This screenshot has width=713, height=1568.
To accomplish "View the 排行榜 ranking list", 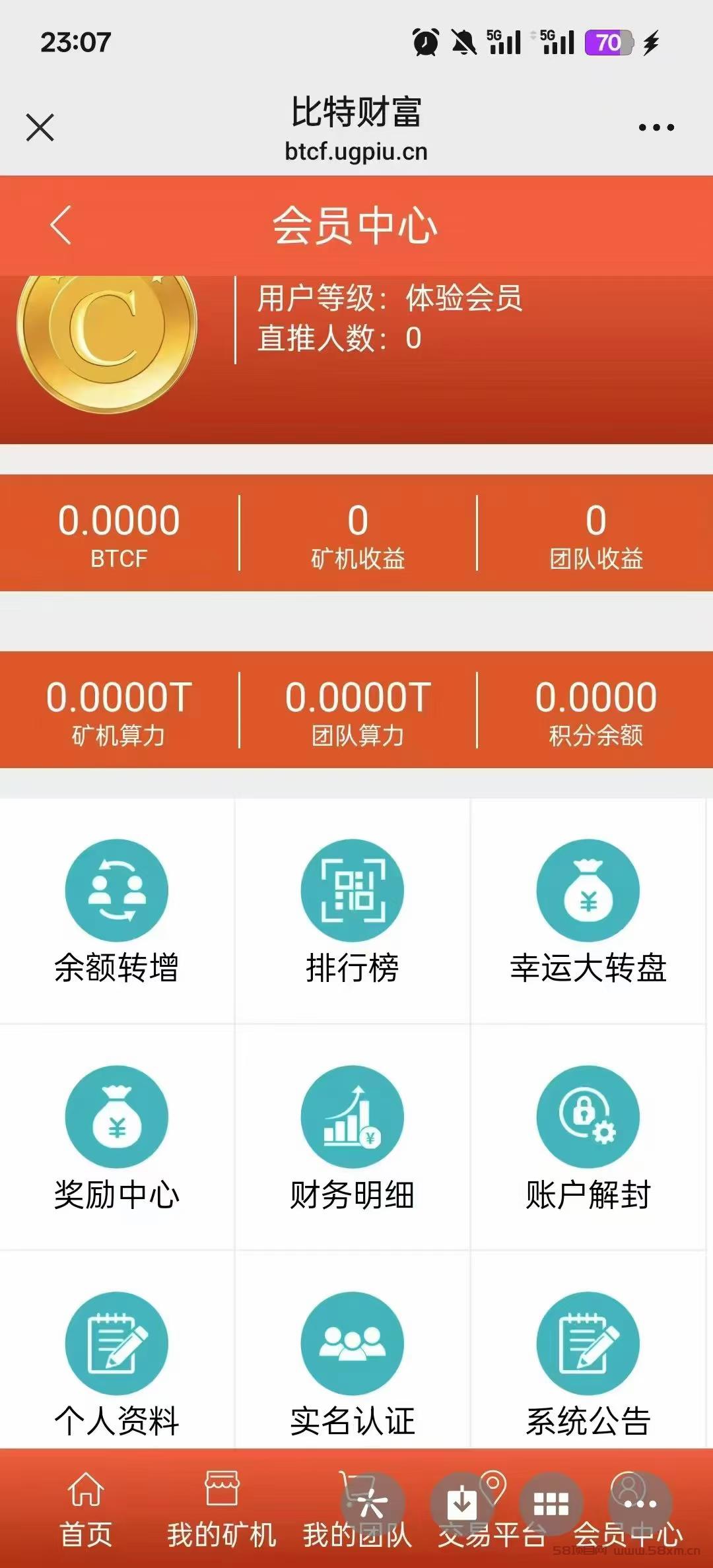I will 353,911.
